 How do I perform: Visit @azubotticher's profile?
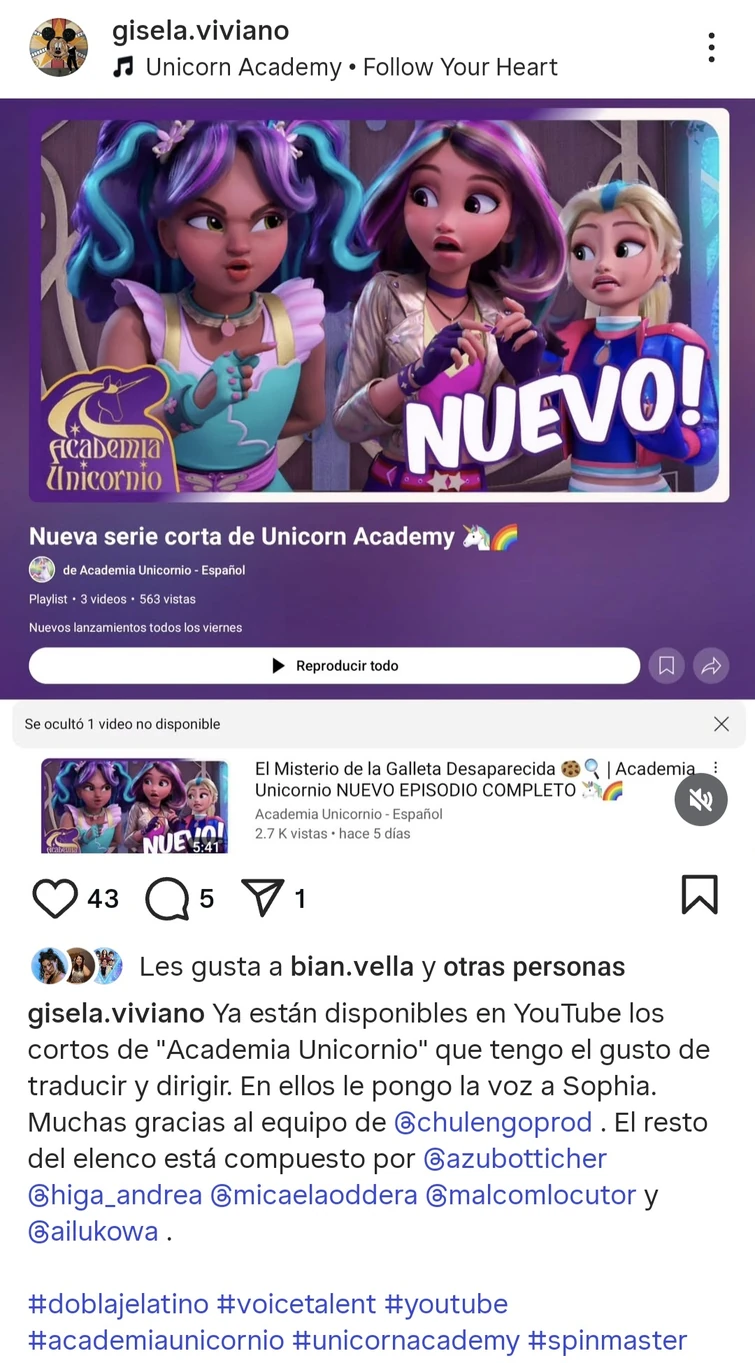click(515, 1158)
